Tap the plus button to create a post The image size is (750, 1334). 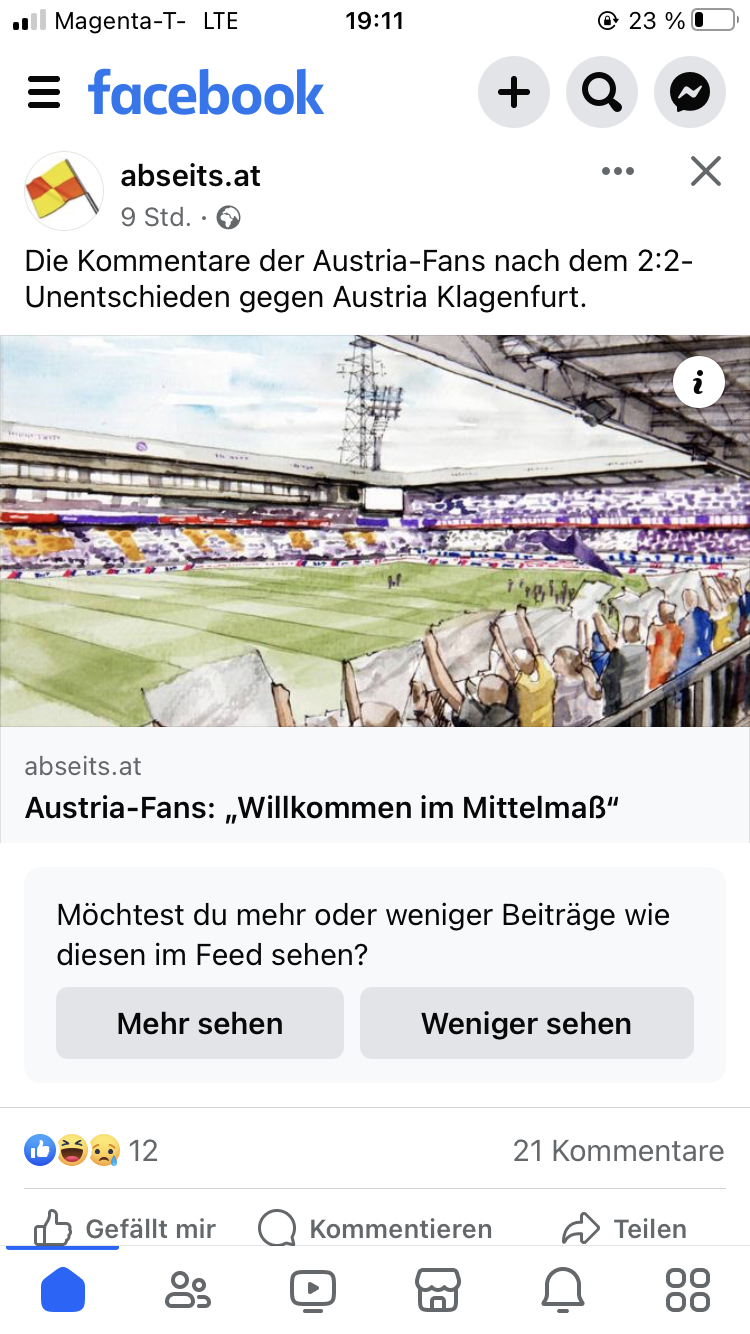pos(514,93)
